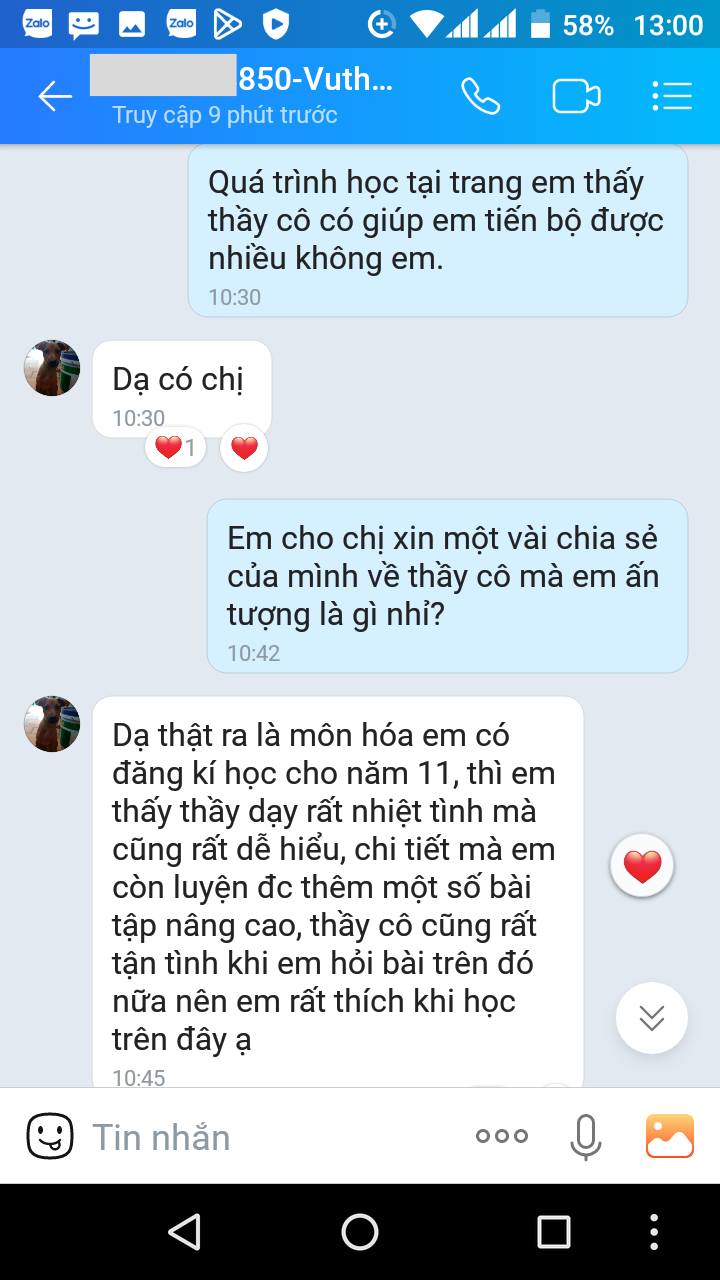This screenshot has width=720, height=1280.
Task: Start a voice call
Action: pyautogui.click(x=480, y=96)
